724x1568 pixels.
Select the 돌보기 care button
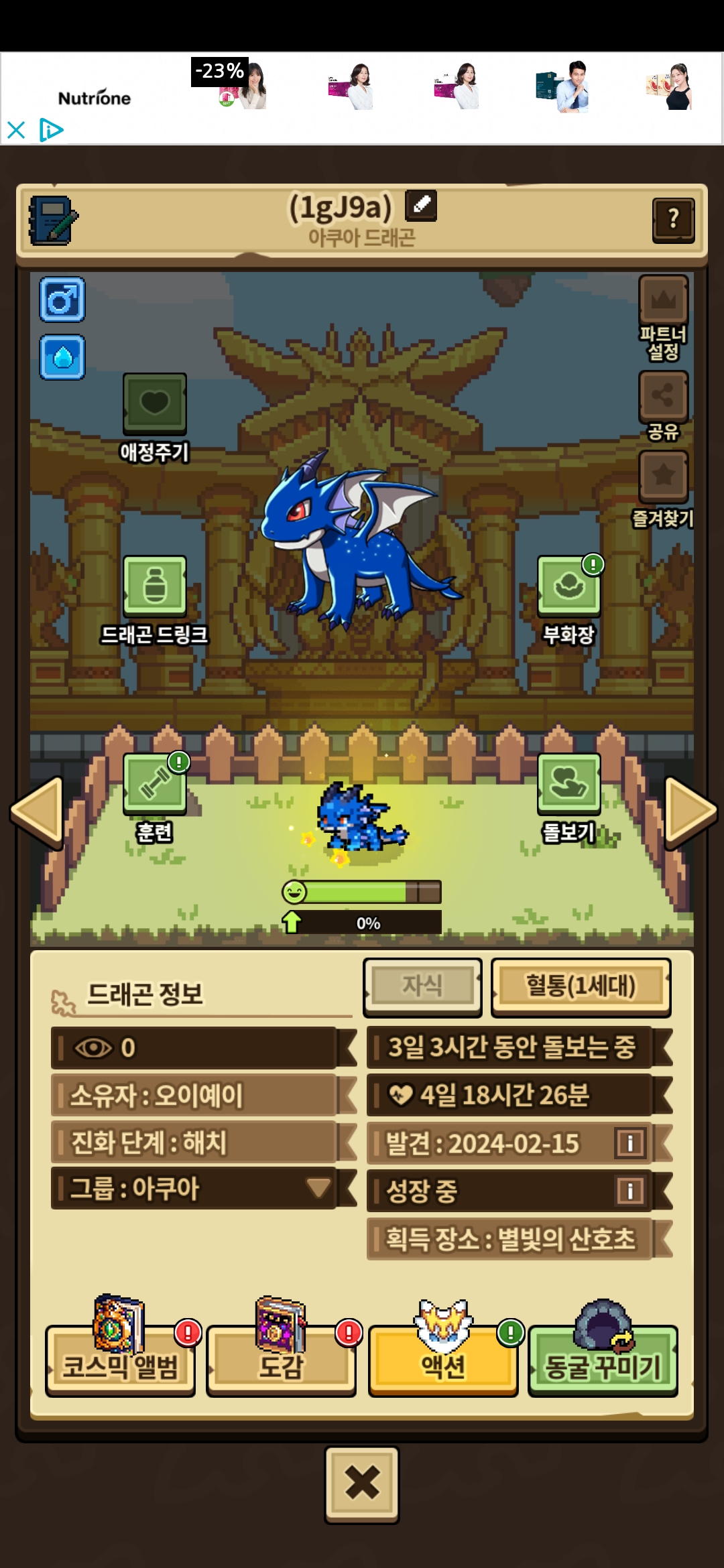click(568, 784)
